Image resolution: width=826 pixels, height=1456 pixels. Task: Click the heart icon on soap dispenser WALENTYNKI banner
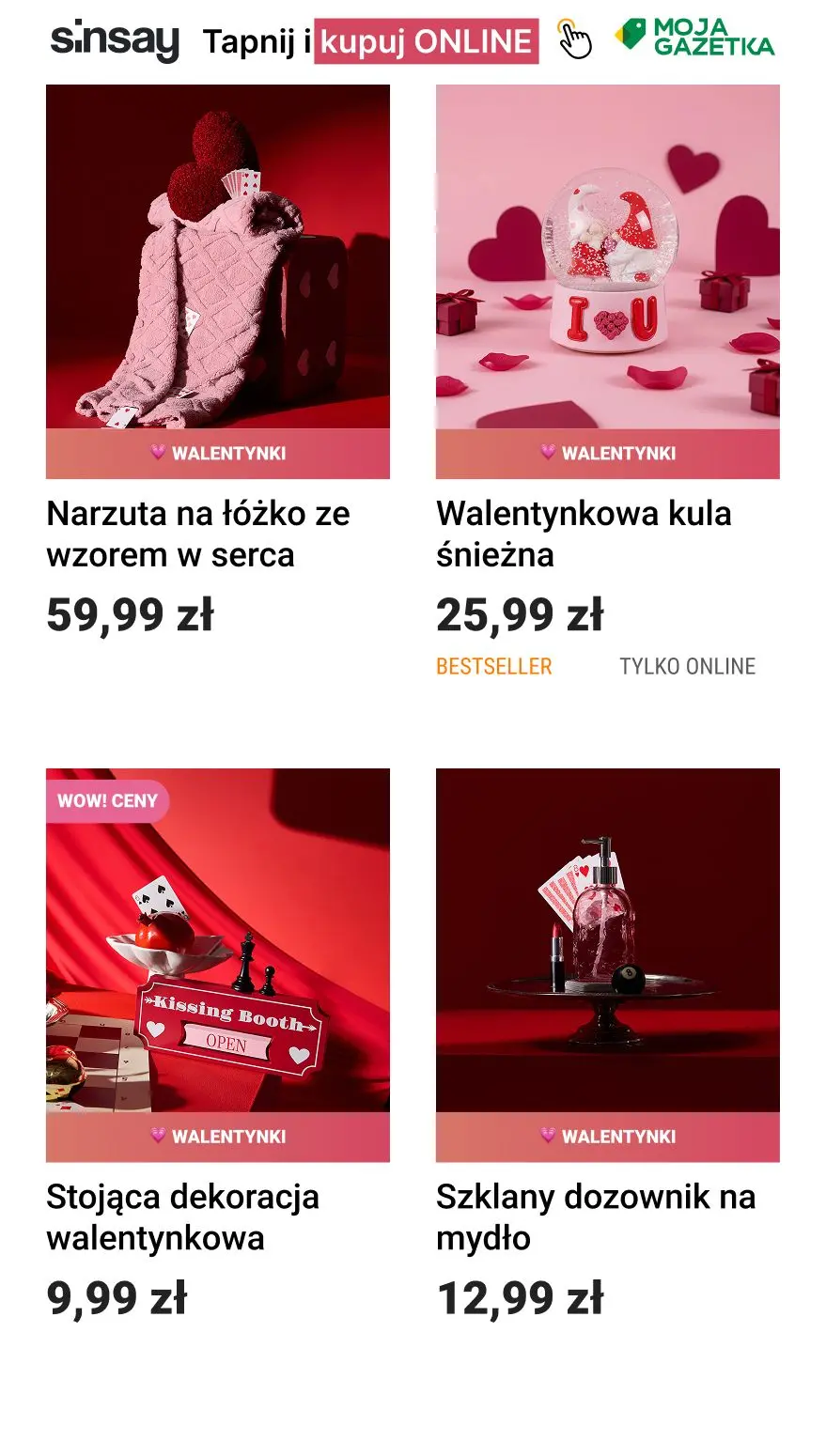pos(549,1136)
